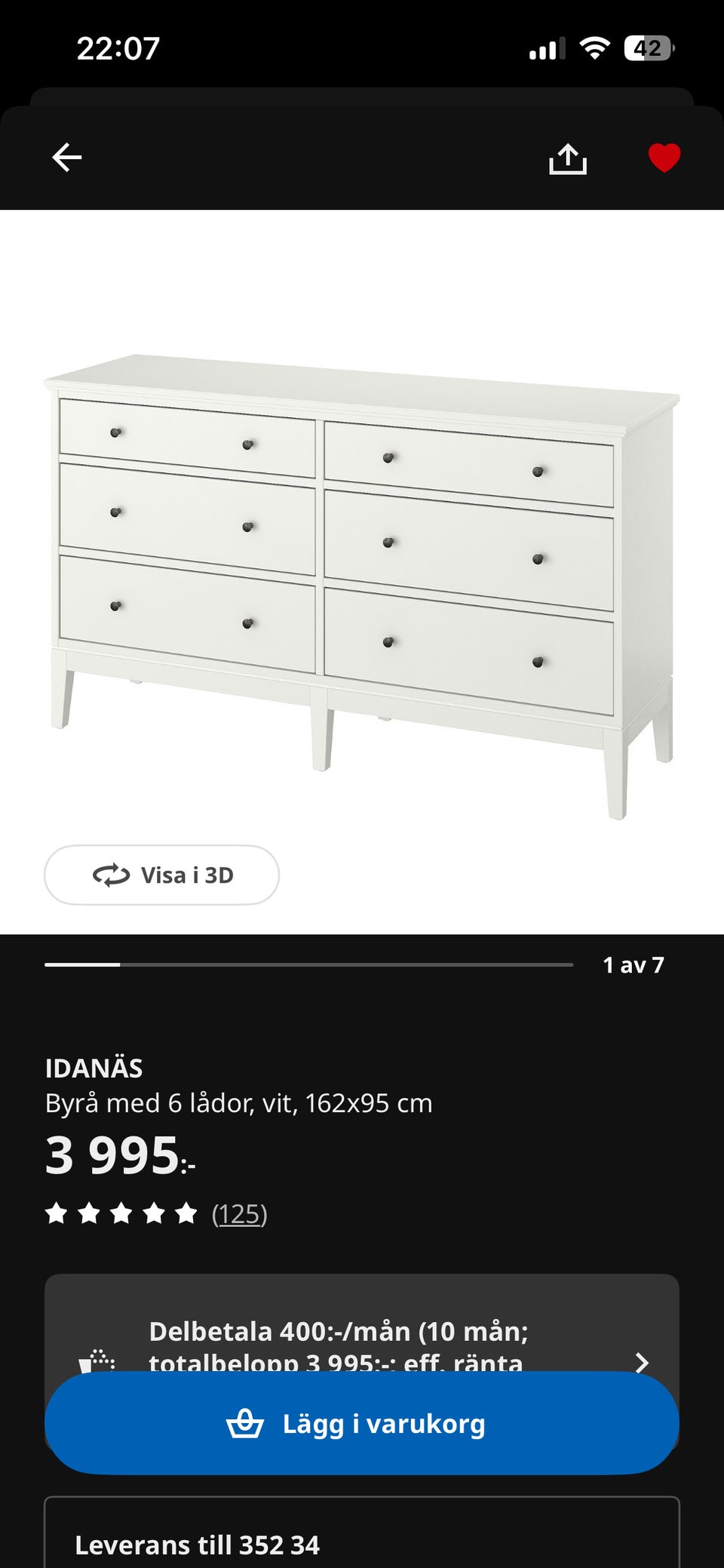
Task: Tap Lägg i varukorg to add to cart
Action: click(362, 1424)
